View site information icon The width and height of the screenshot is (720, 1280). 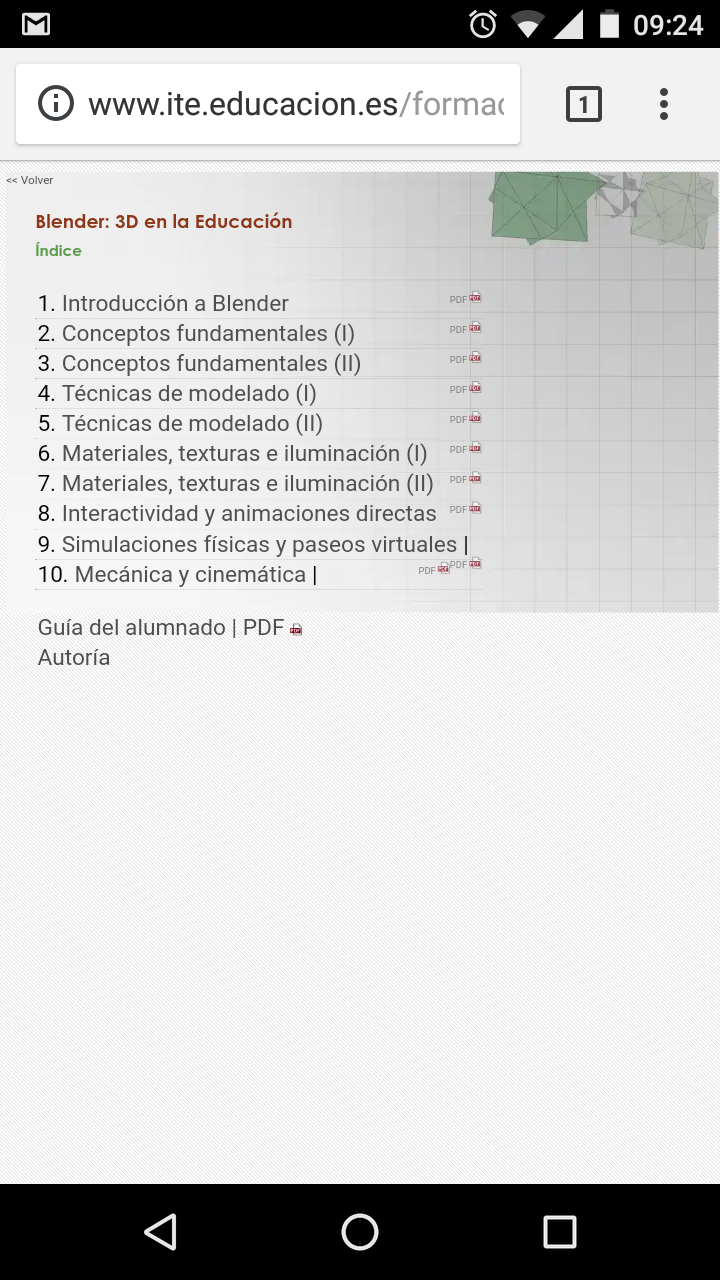coord(56,104)
